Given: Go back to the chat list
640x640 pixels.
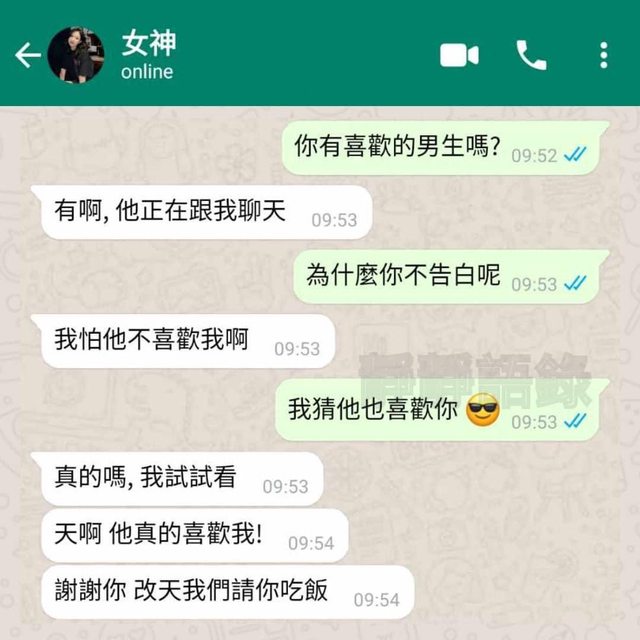Looking at the screenshot, I should click(27, 55).
